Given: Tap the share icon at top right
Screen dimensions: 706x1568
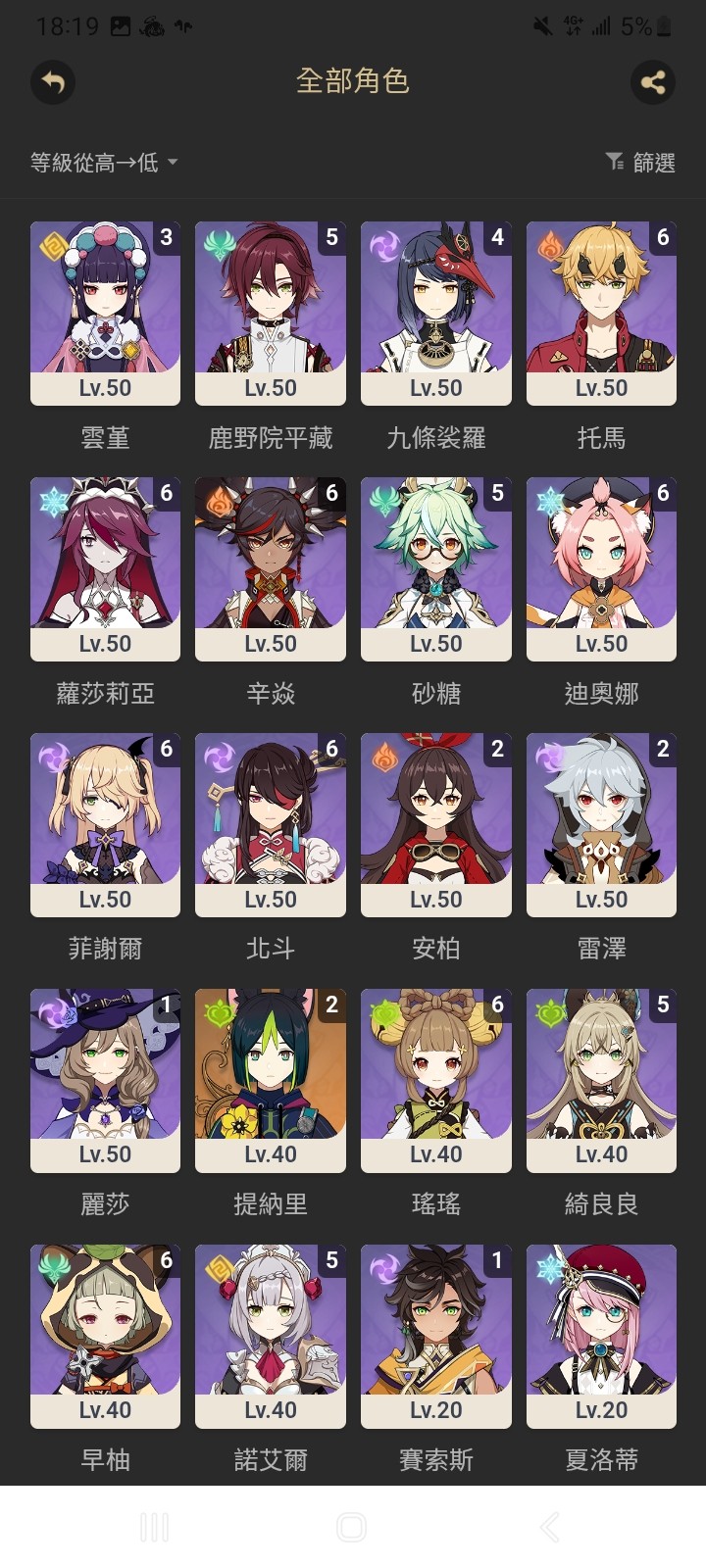Looking at the screenshot, I should 653,82.
